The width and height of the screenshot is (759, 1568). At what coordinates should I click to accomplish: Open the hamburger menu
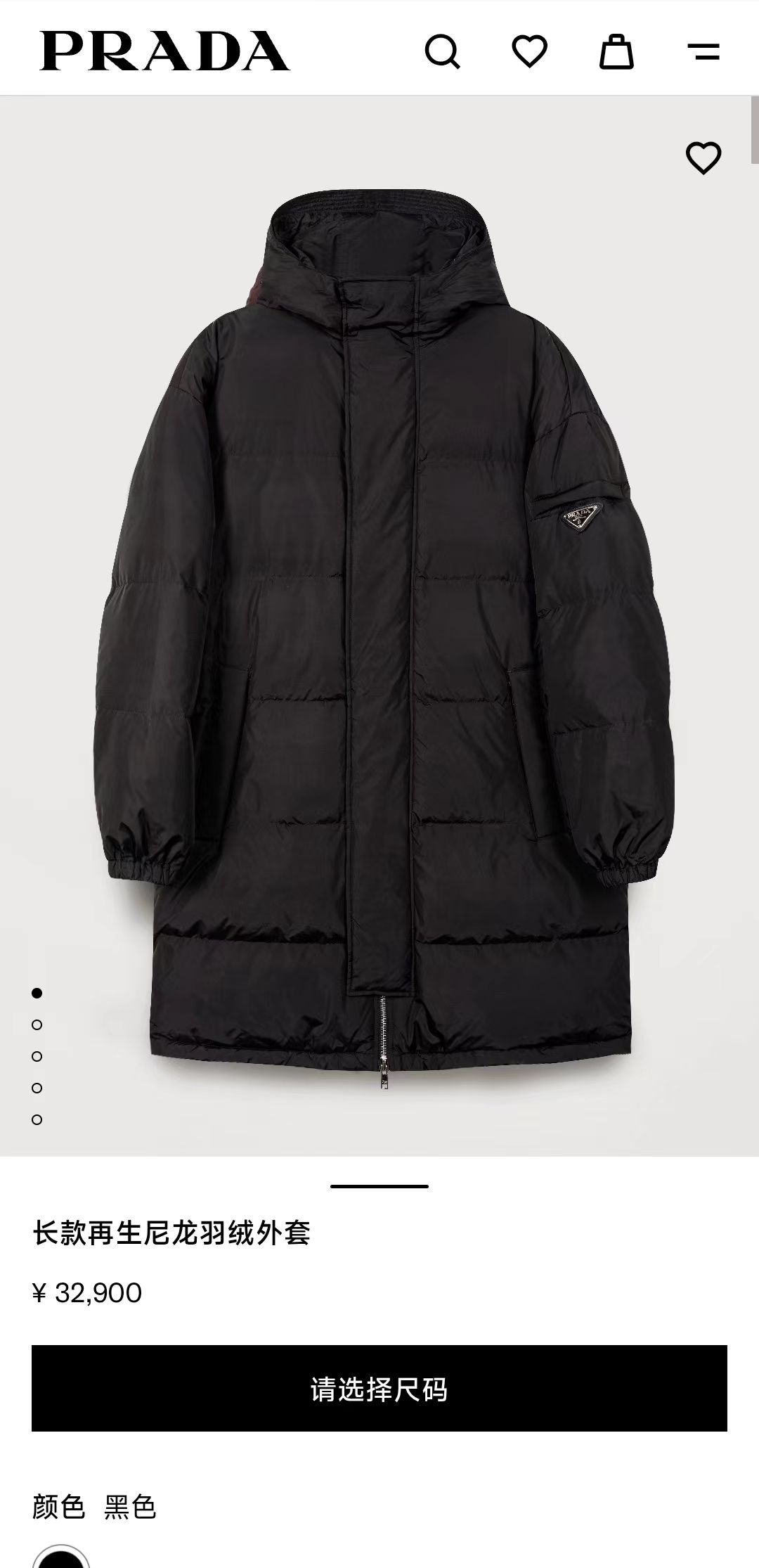click(x=703, y=51)
